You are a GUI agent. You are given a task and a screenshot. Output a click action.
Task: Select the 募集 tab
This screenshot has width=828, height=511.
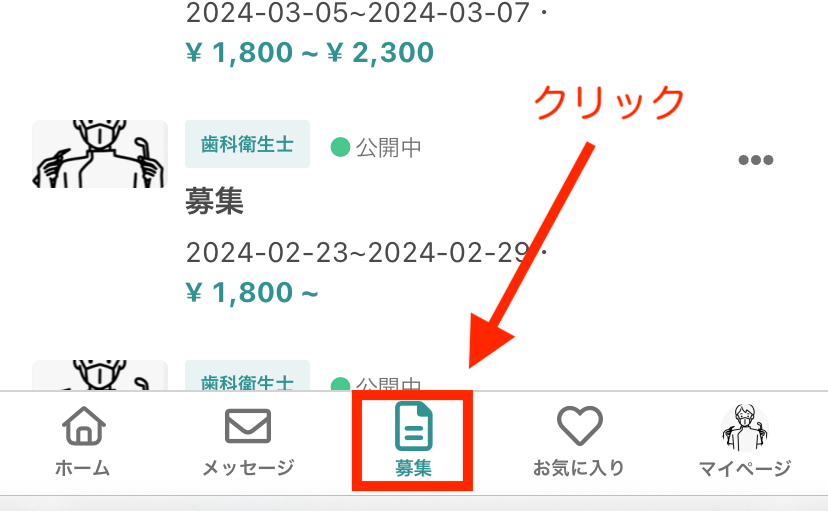(413, 441)
